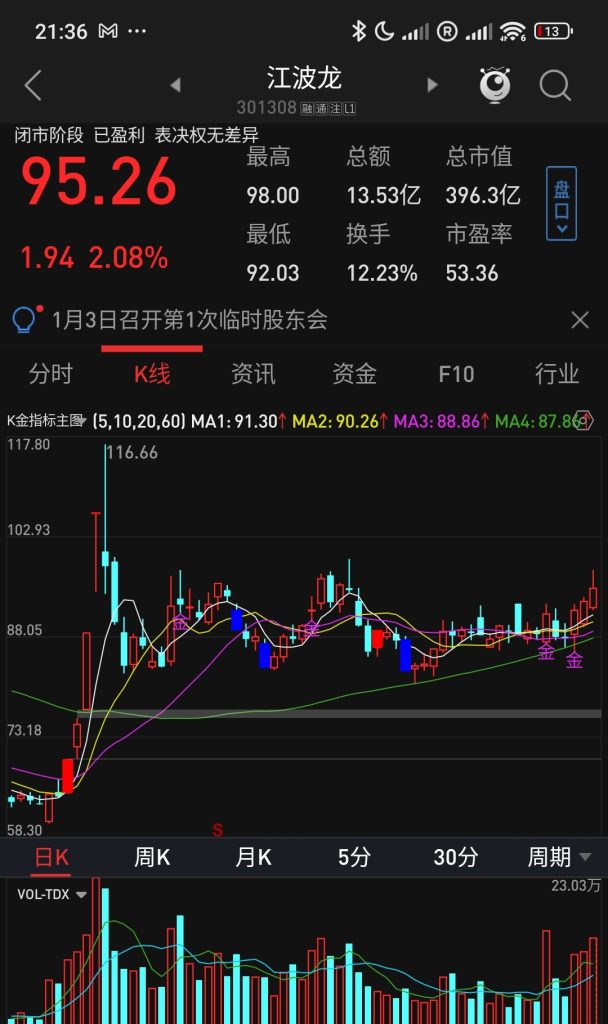Screen dimensions: 608x1024
Task: Select the 周K period
Action: pos(152,857)
